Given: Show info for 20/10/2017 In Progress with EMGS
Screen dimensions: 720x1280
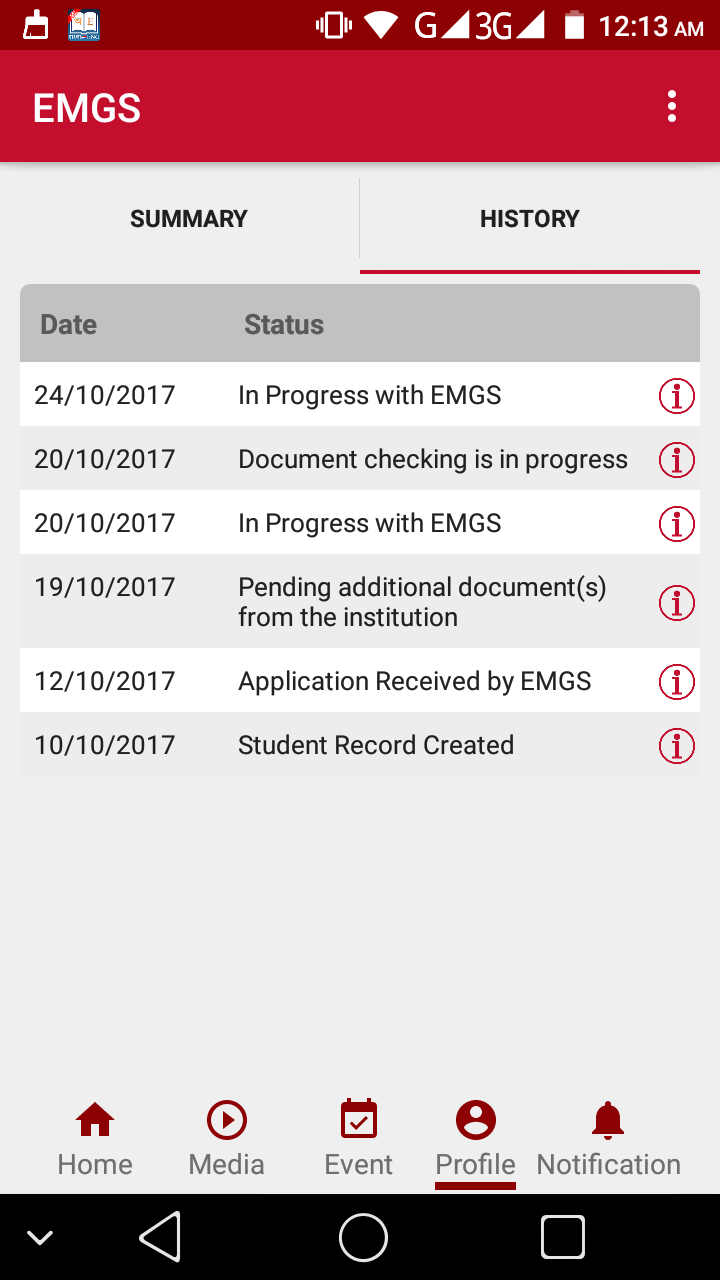Looking at the screenshot, I should click(677, 523).
